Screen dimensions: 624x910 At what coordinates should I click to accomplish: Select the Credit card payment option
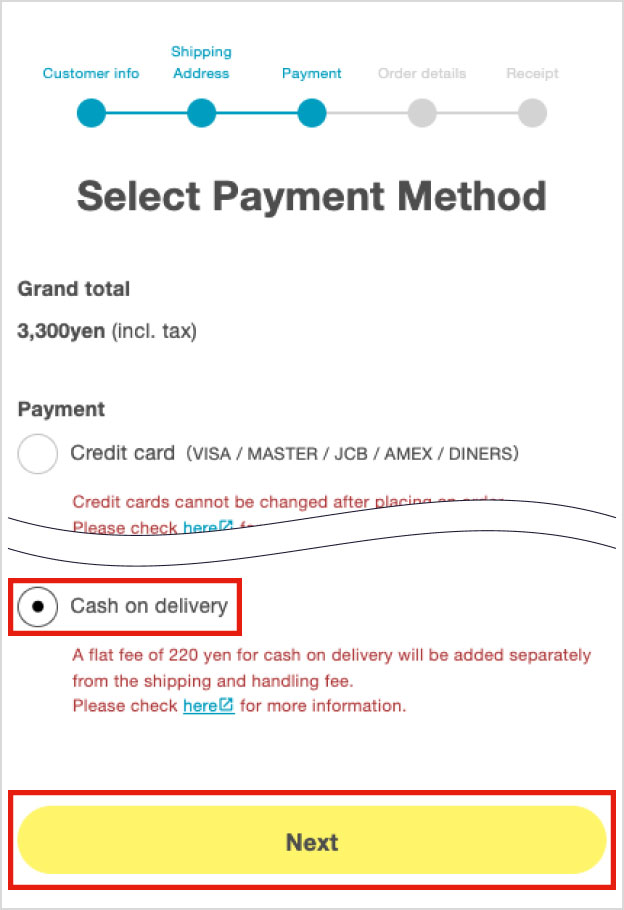tap(38, 455)
